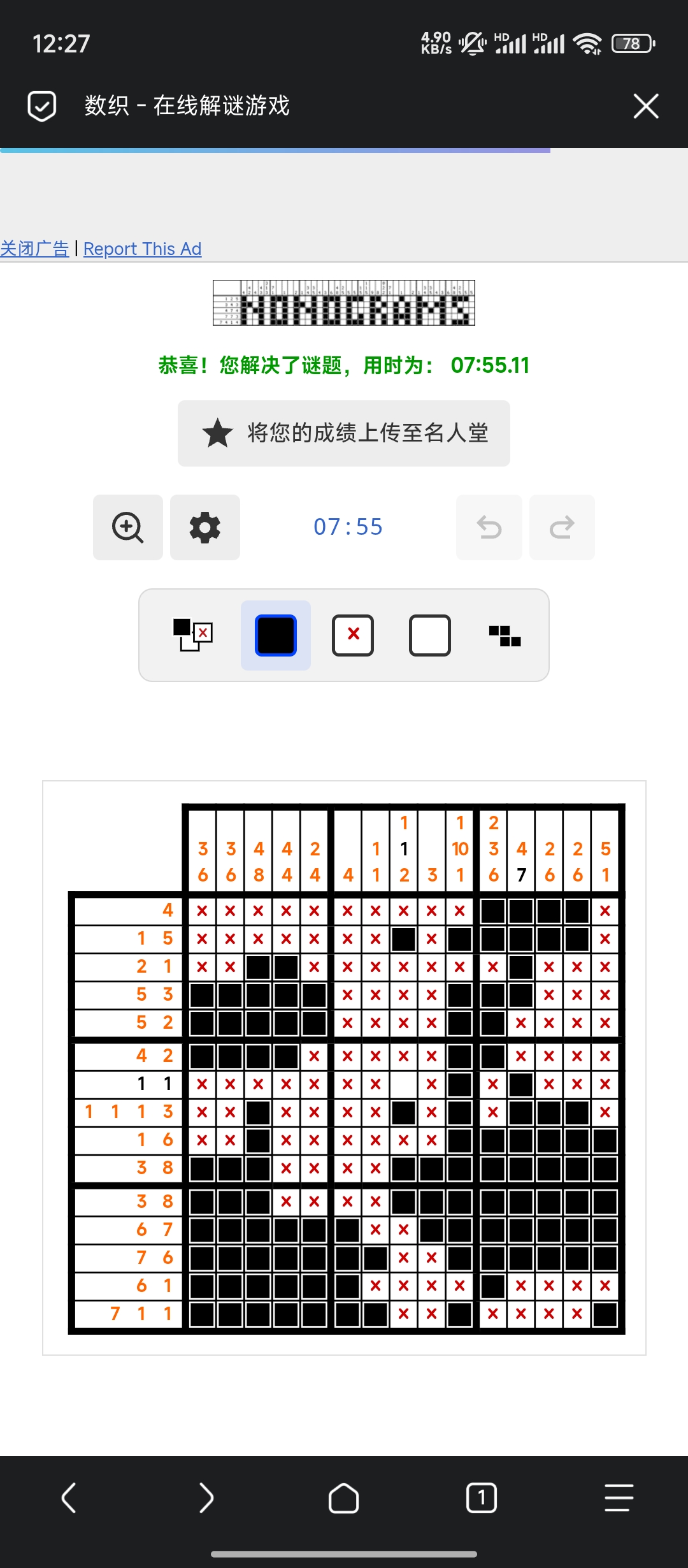Undo the last move
The width and height of the screenshot is (688, 1568).
pos(489,527)
